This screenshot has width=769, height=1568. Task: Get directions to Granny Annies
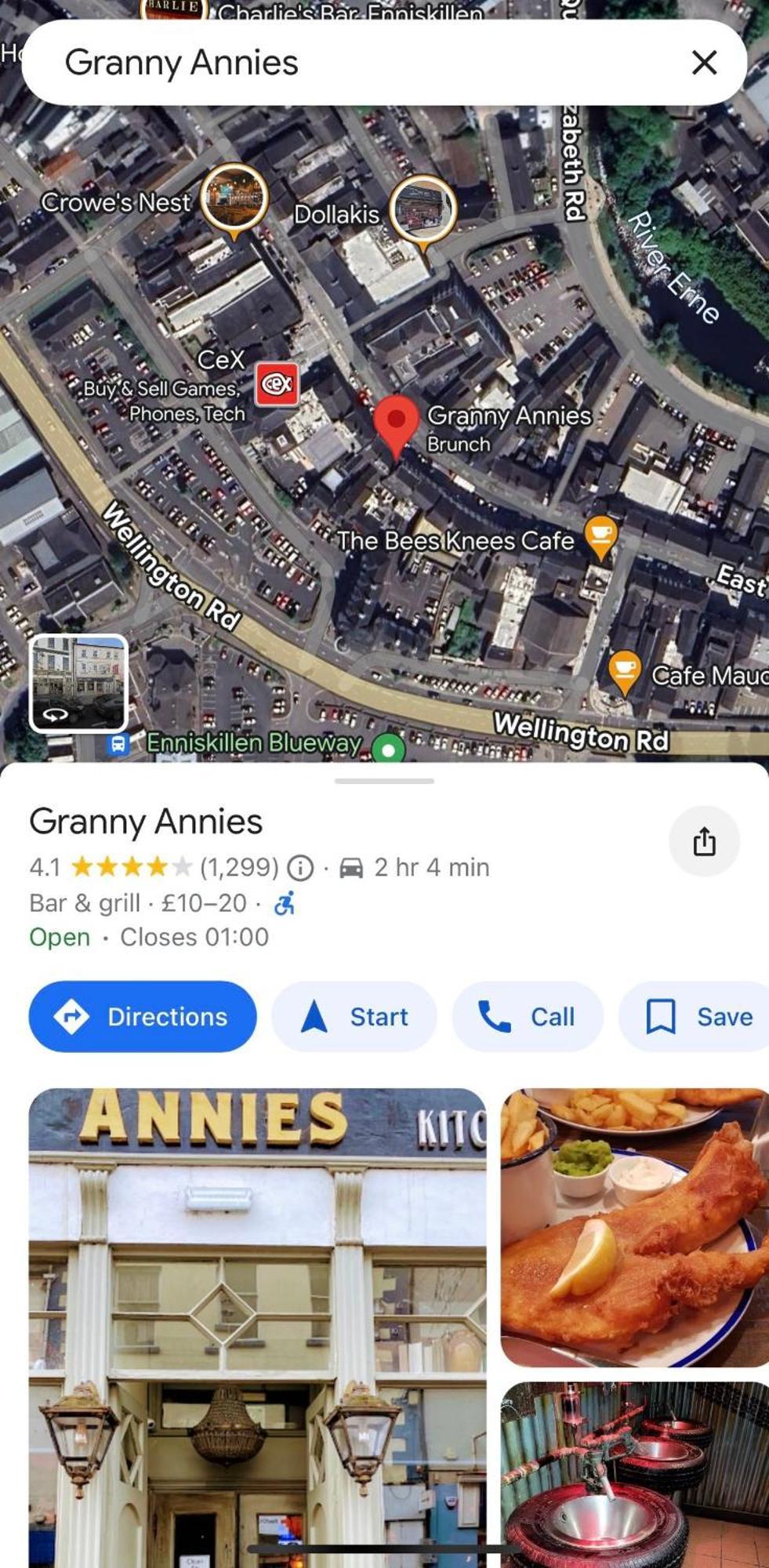tap(143, 1017)
